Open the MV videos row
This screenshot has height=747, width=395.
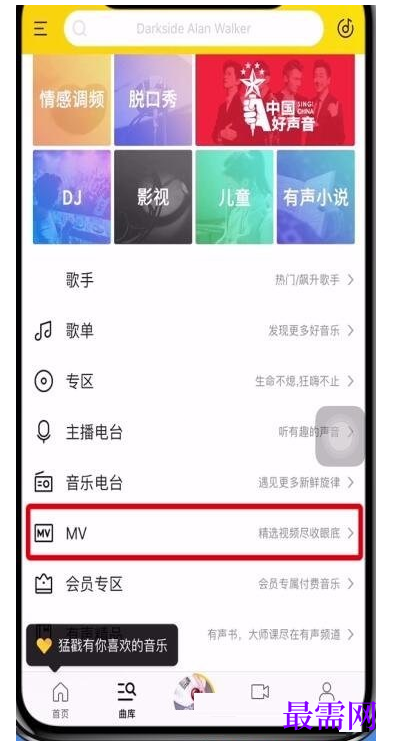pyautogui.click(x=194, y=533)
